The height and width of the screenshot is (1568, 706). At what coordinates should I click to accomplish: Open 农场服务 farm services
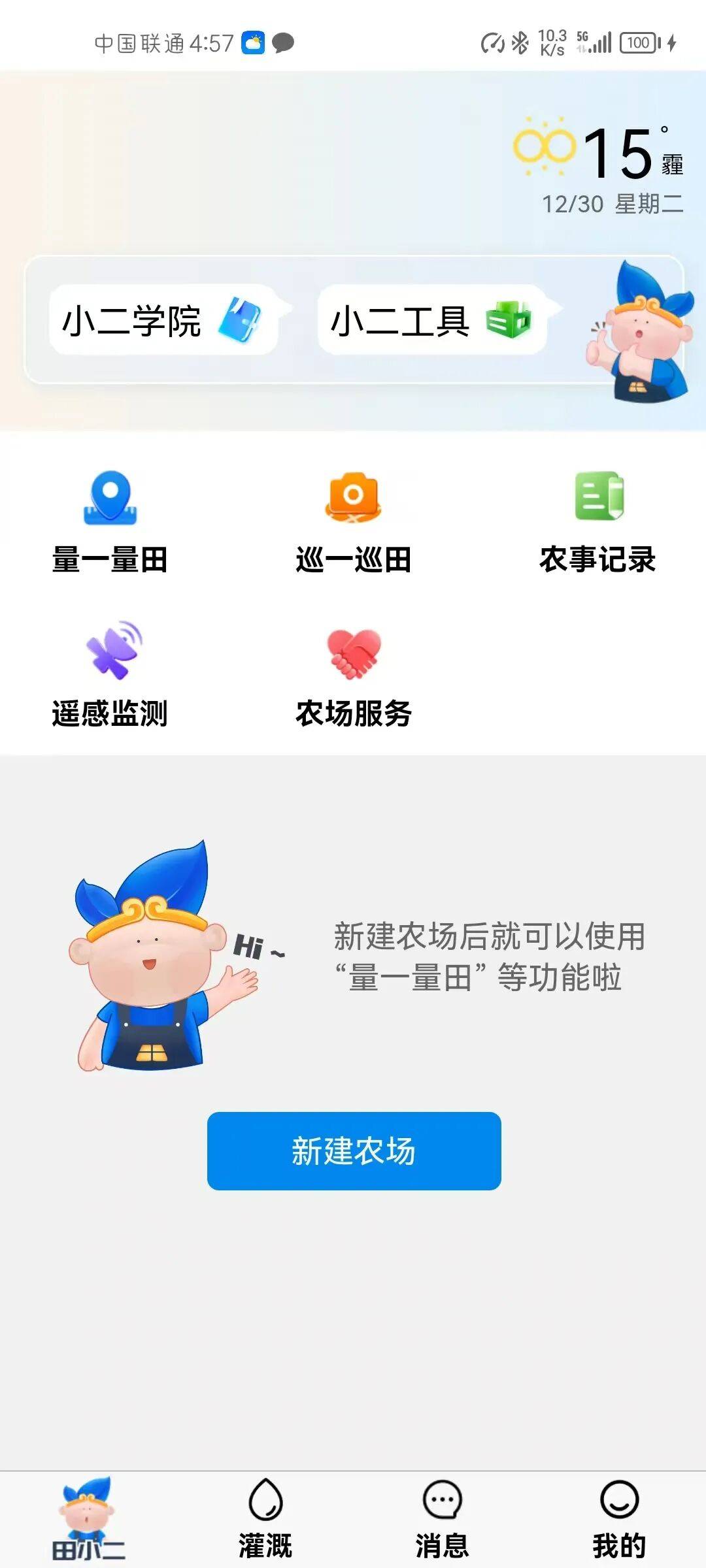353,677
